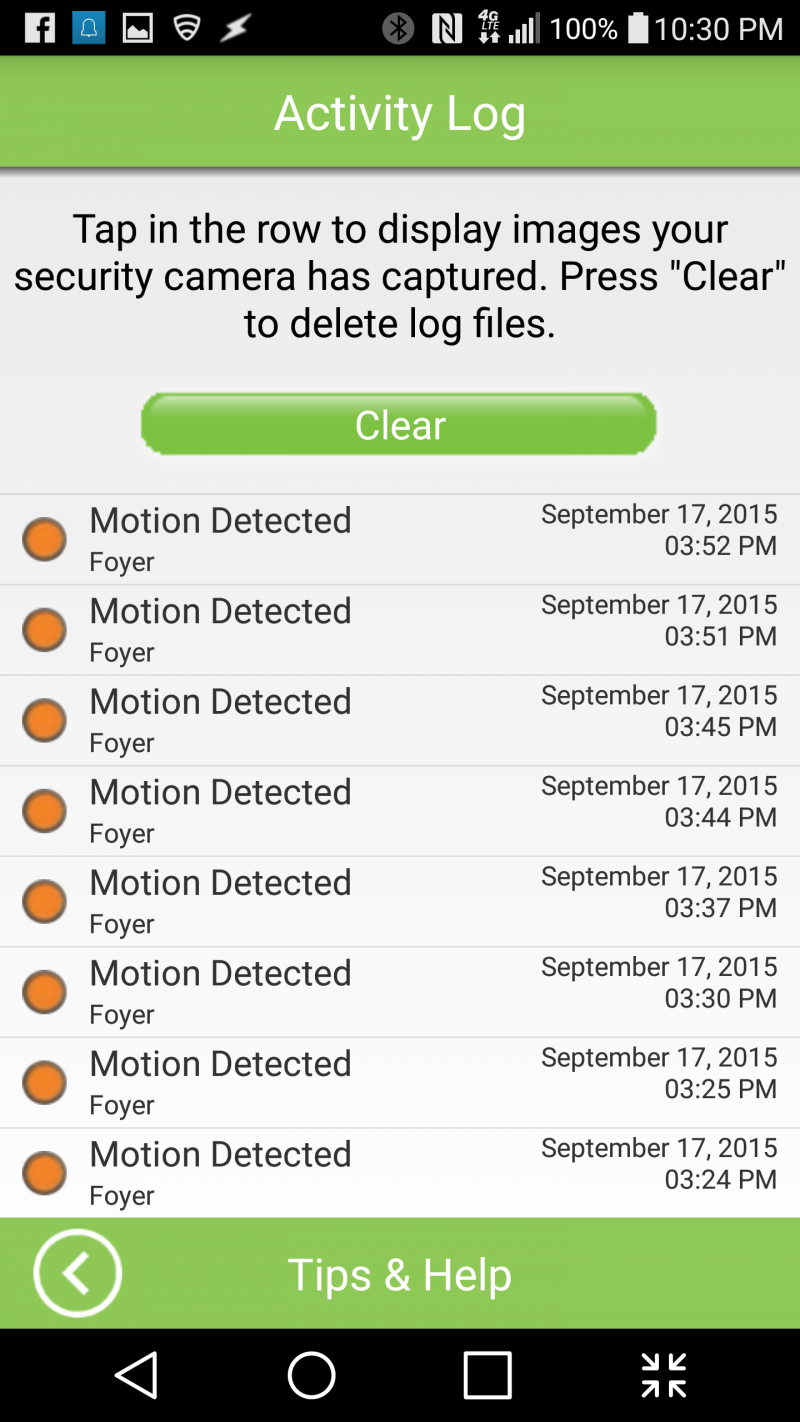Tap the orange status dot on the first Motion Detected entry
The image size is (800, 1422).
coord(44,539)
